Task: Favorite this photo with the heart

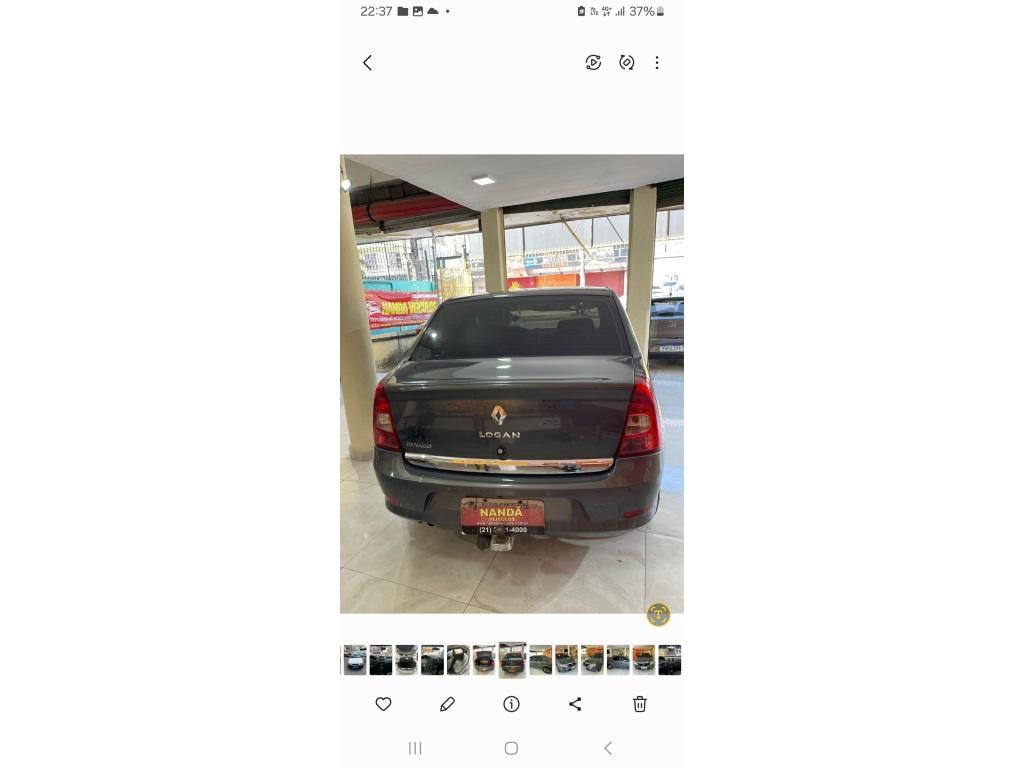Action: [383, 704]
